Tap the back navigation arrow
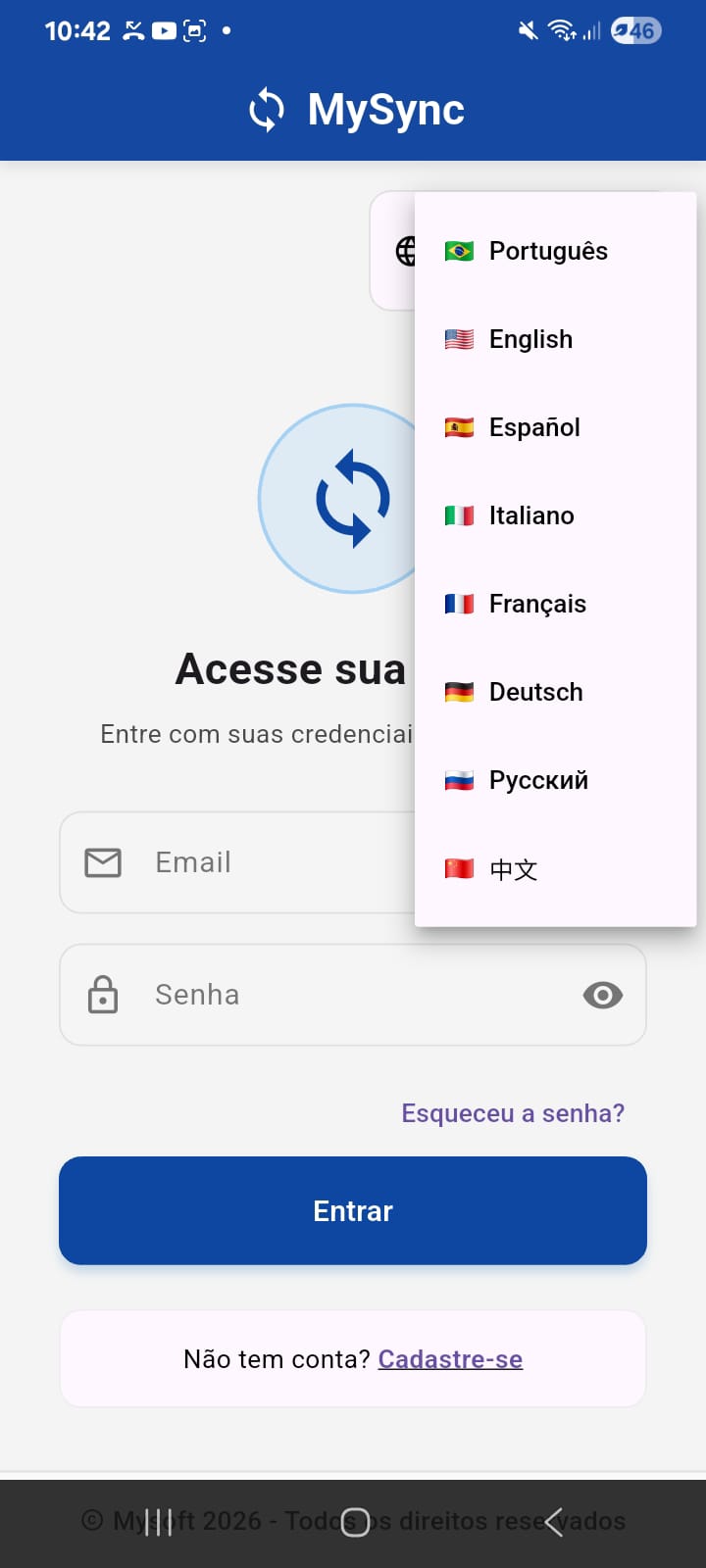Viewport: 706px width, 1568px height. coord(555,1521)
